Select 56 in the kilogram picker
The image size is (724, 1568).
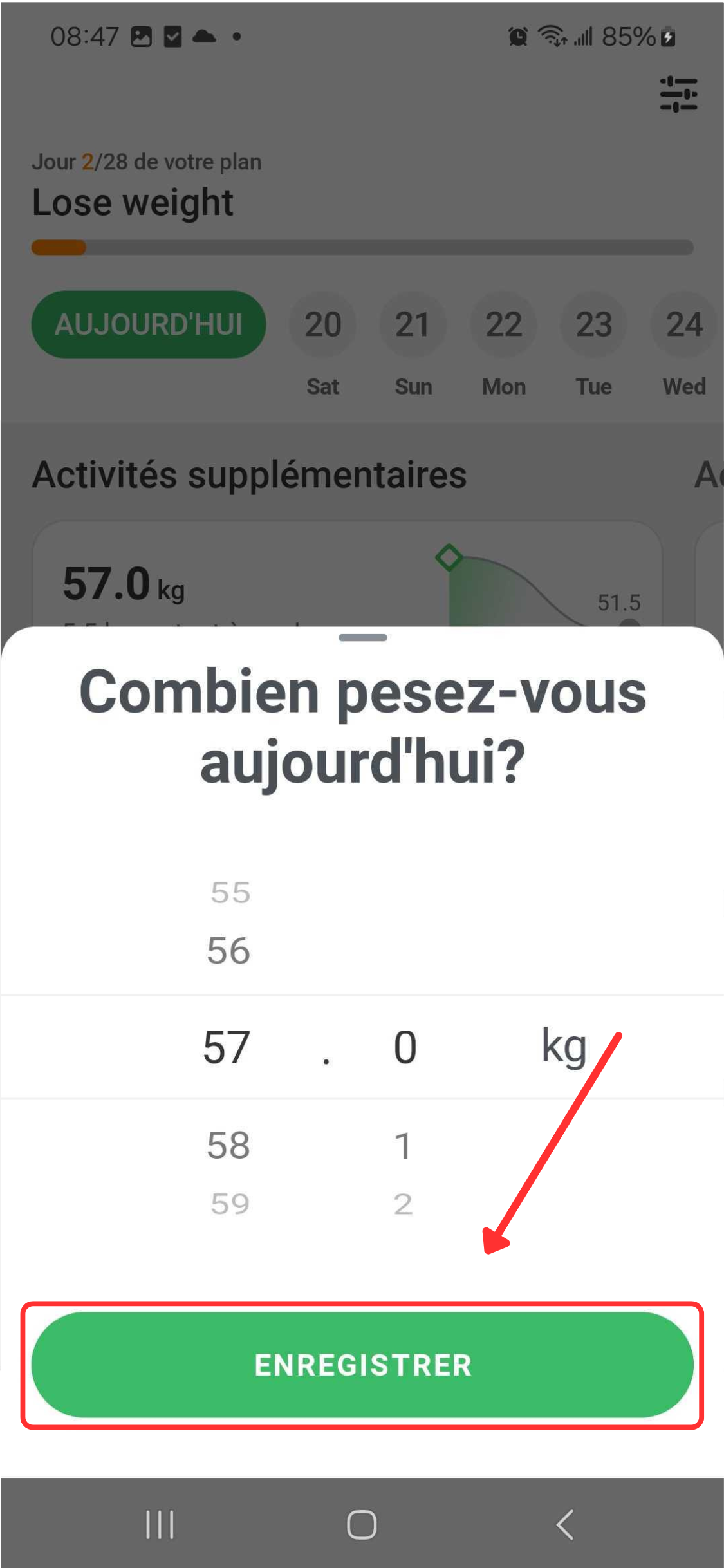pos(228,951)
